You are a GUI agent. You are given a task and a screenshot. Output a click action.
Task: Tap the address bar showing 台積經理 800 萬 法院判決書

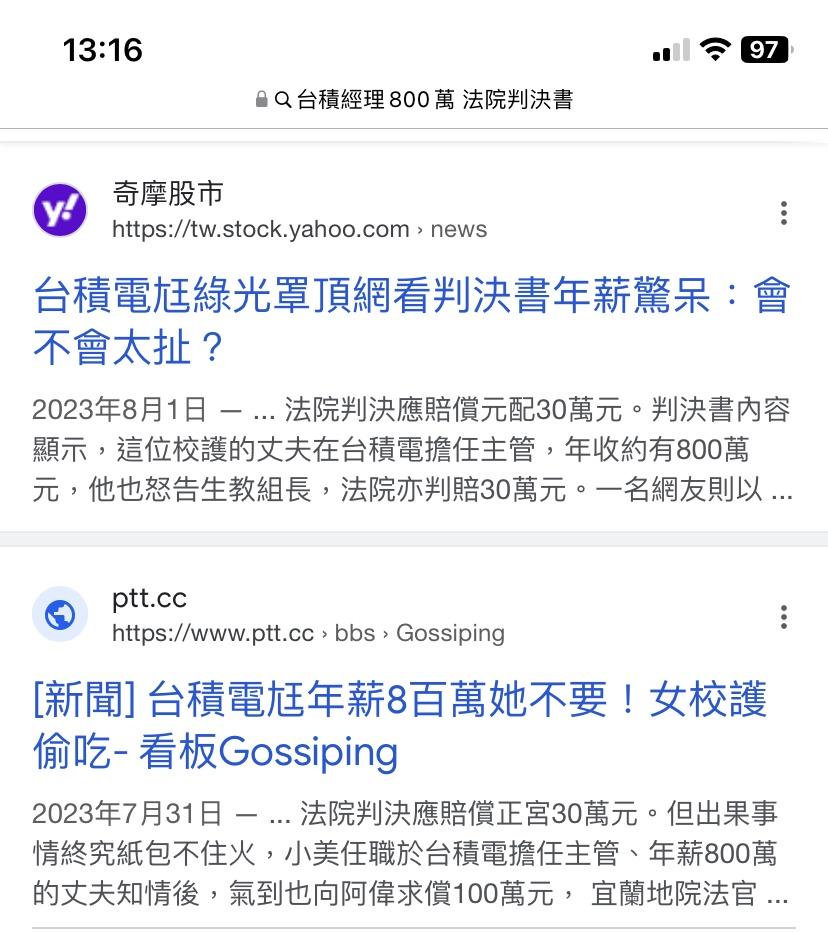414,100
